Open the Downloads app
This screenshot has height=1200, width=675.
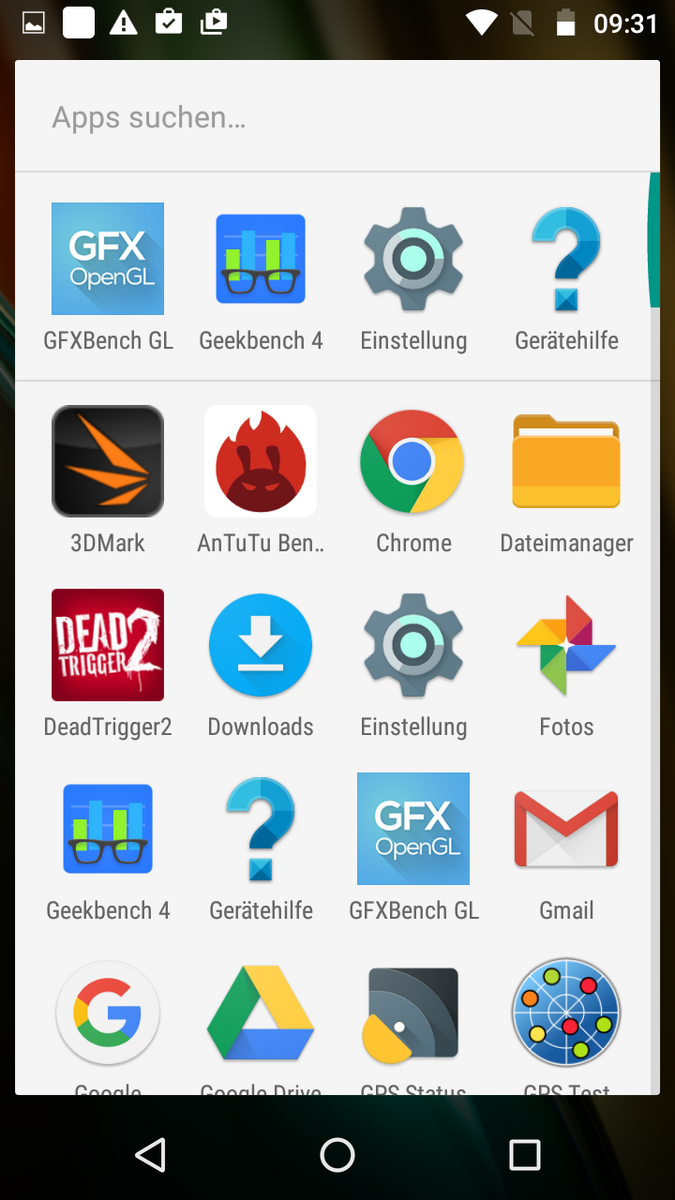[x=261, y=645]
